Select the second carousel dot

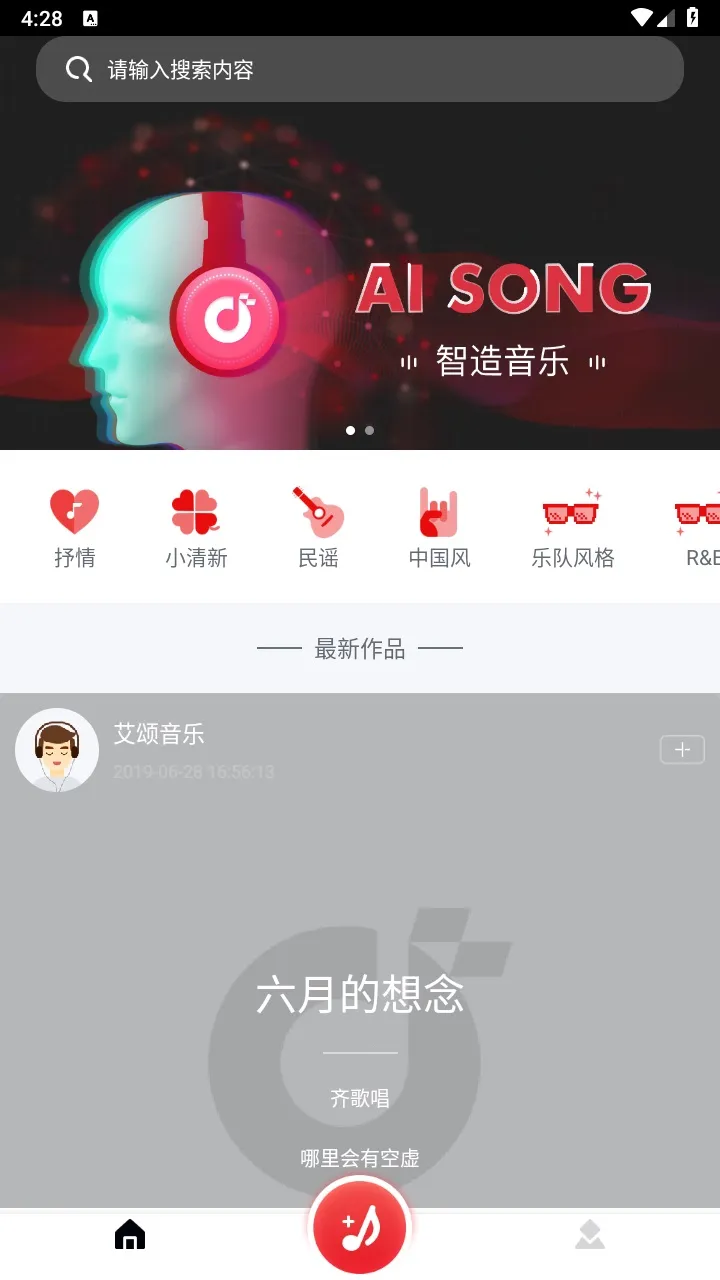[369, 430]
